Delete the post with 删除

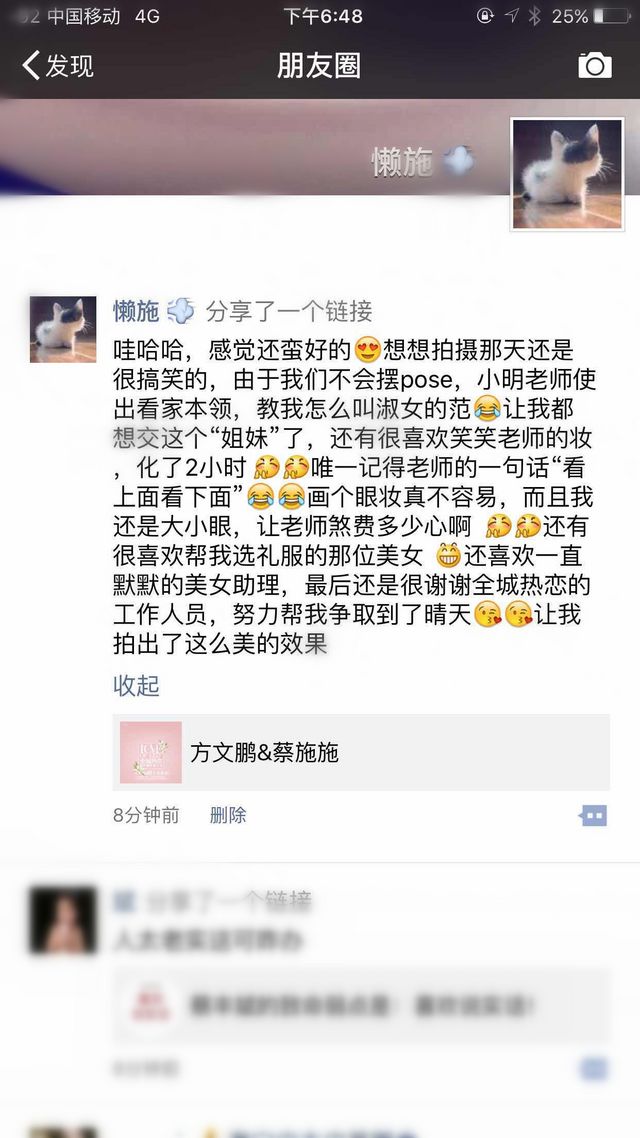[228, 815]
